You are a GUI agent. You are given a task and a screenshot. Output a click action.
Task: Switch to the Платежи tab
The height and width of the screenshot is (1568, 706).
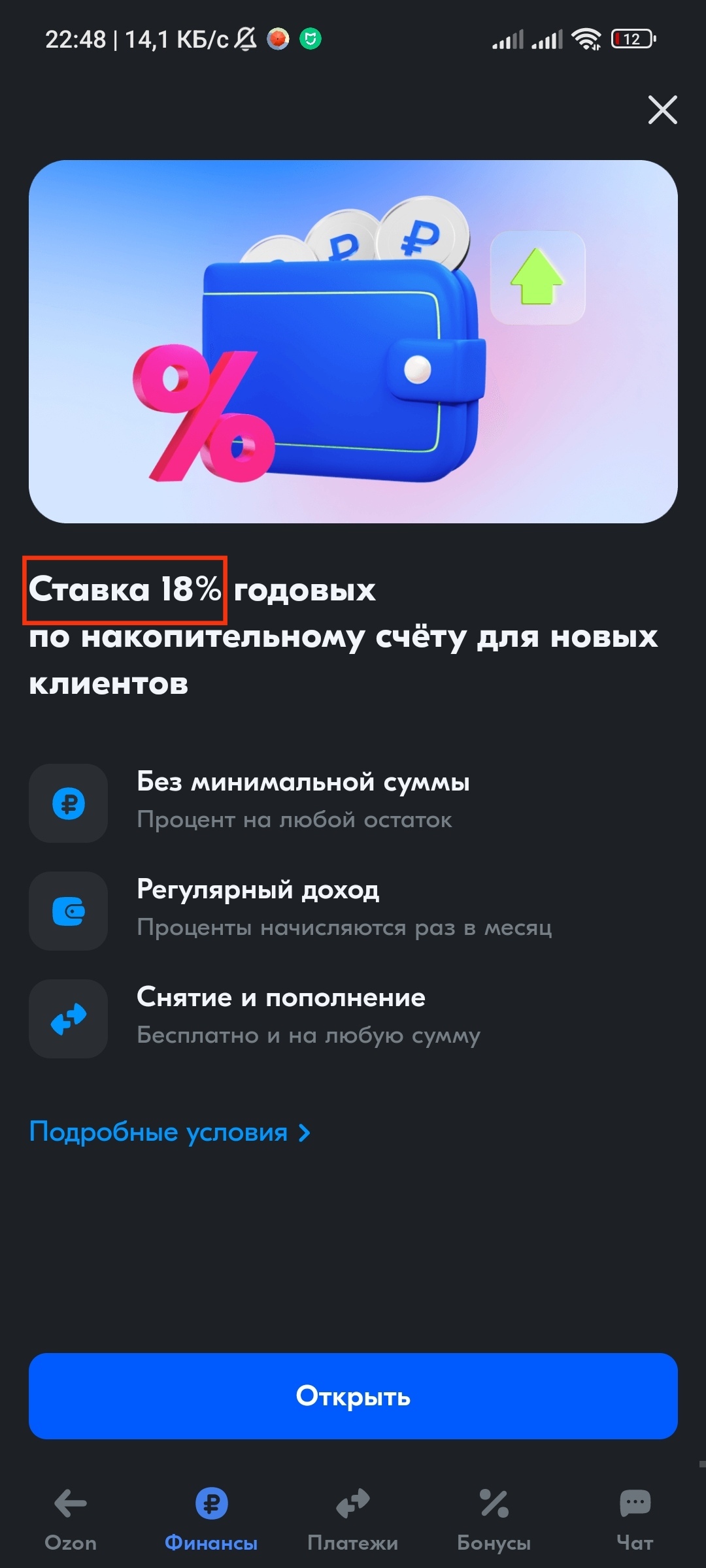coord(352,1520)
